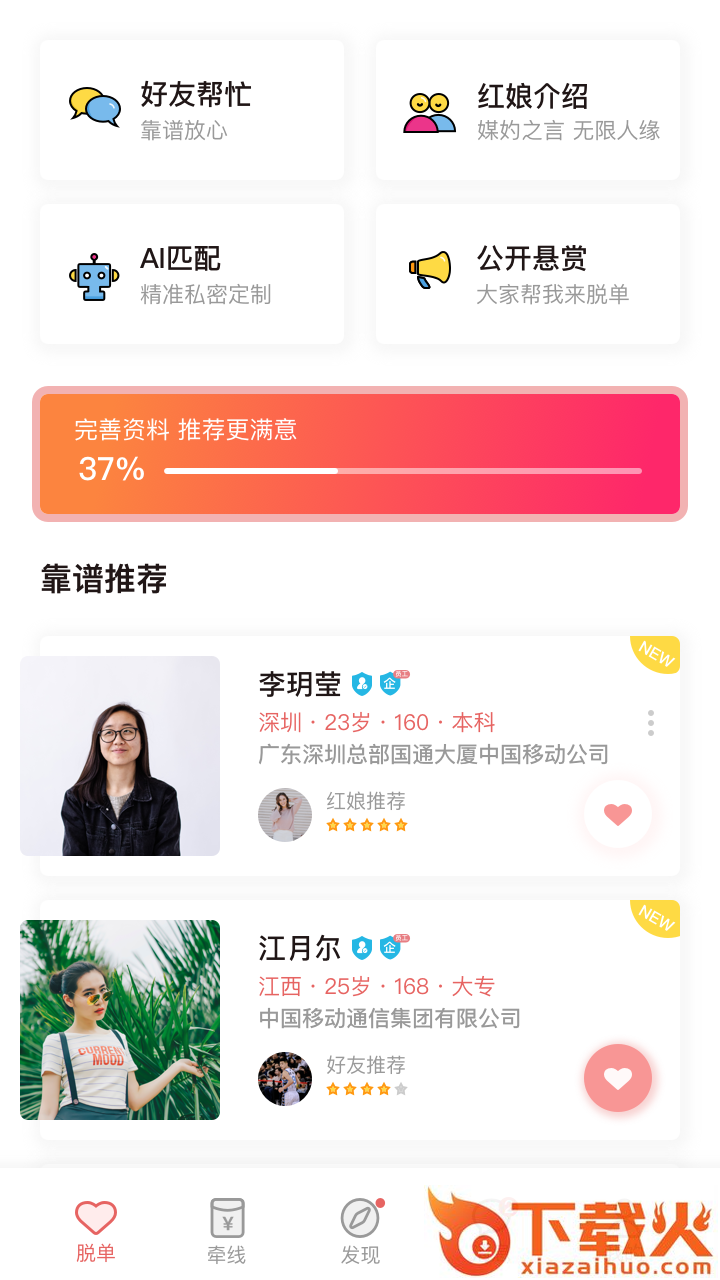Switch to the 发现 tab
The height and width of the screenshot is (1280, 720).
click(360, 1230)
